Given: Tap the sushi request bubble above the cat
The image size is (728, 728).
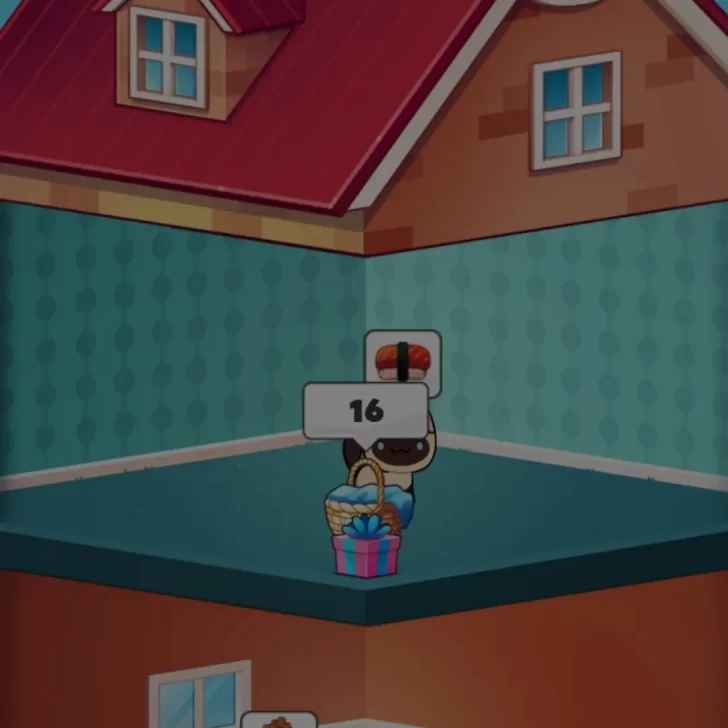Looking at the screenshot, I should [402, 357].
